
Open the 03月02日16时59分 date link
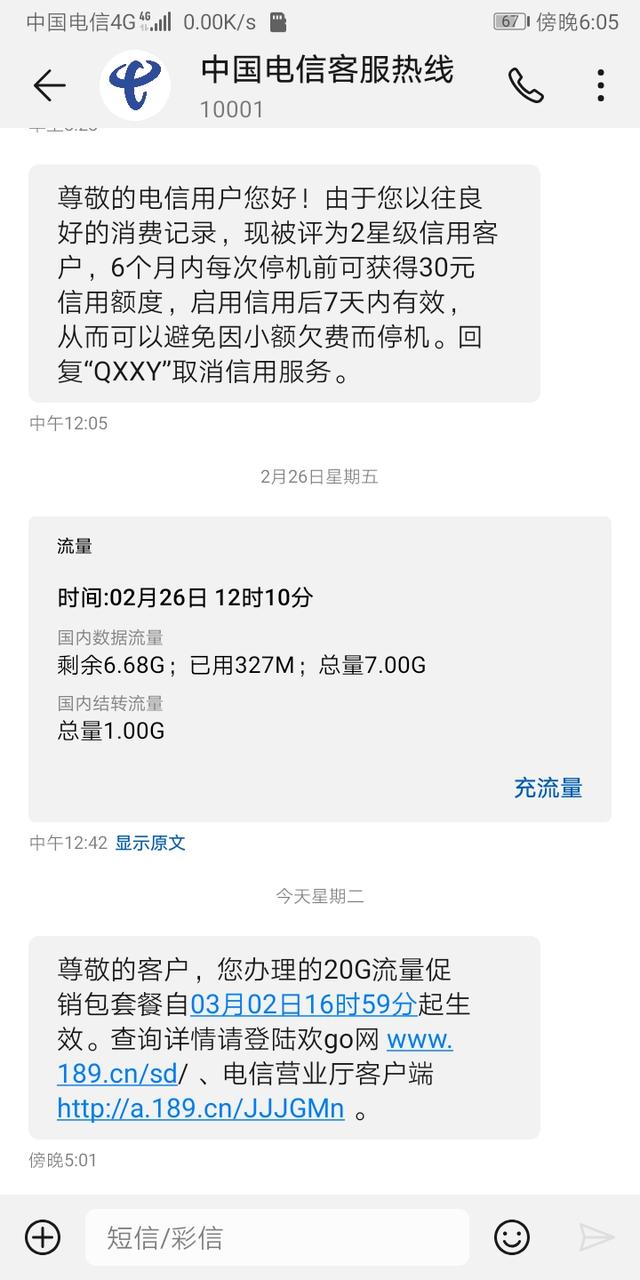303,1004
